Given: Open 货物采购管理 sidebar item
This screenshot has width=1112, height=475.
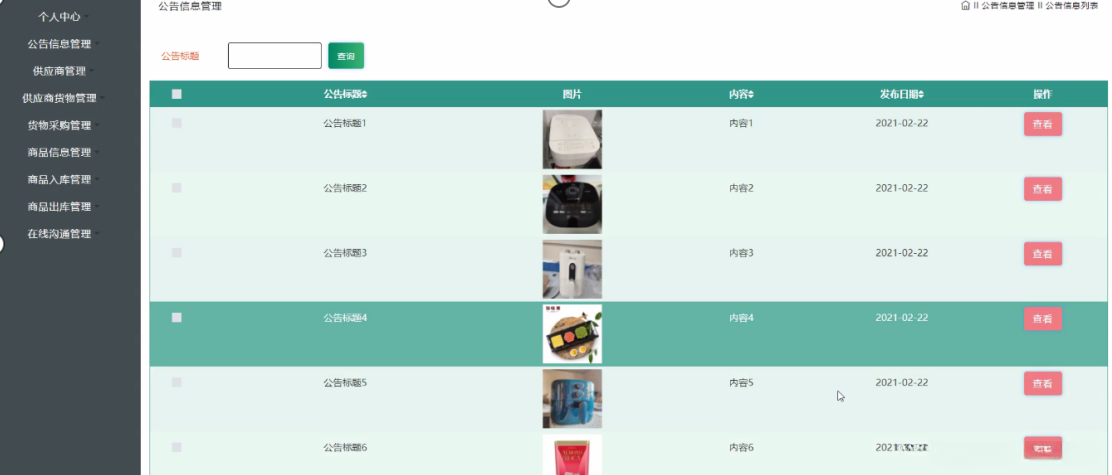Looking at the screenshot, I should [59, 125].
